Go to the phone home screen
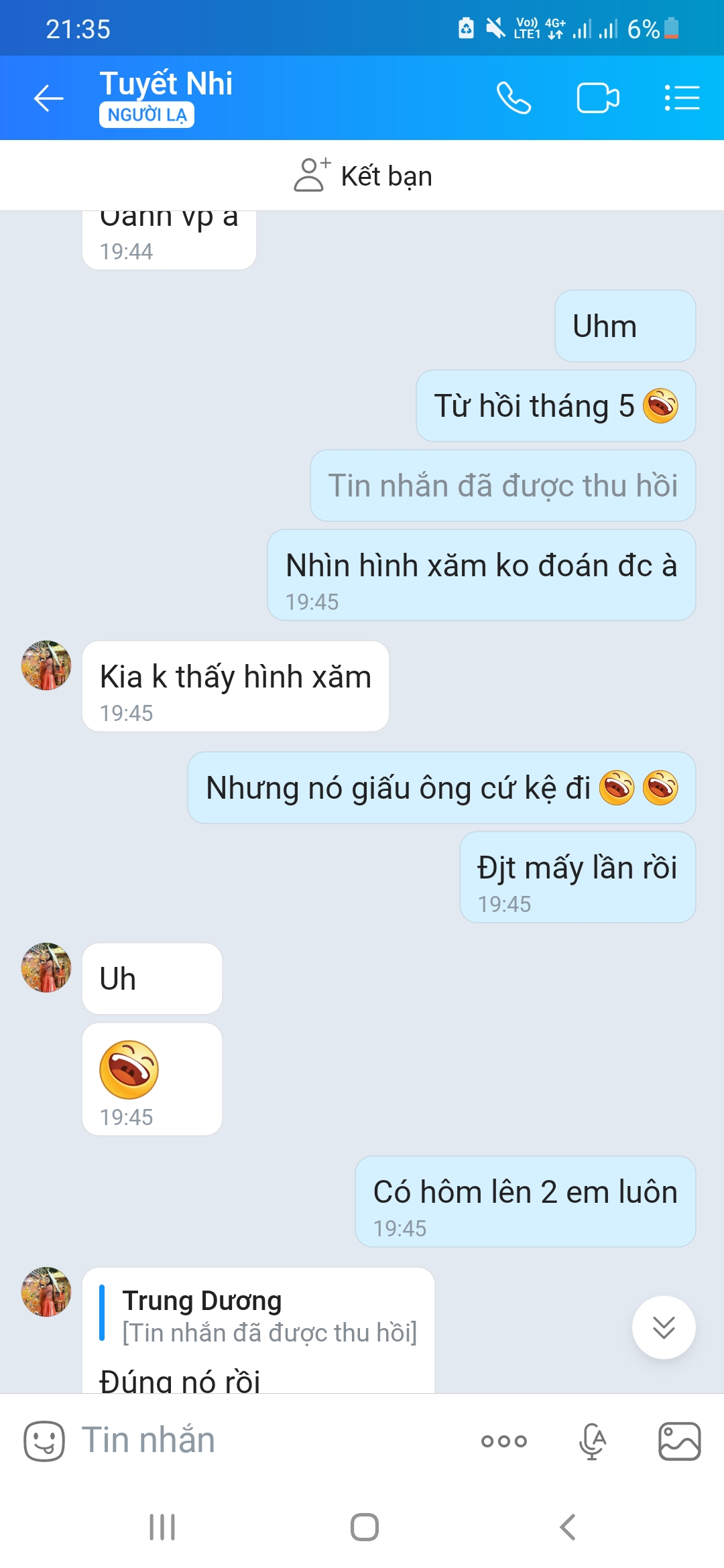This screenshot has height=1568, width=724. click(364, 1528)
